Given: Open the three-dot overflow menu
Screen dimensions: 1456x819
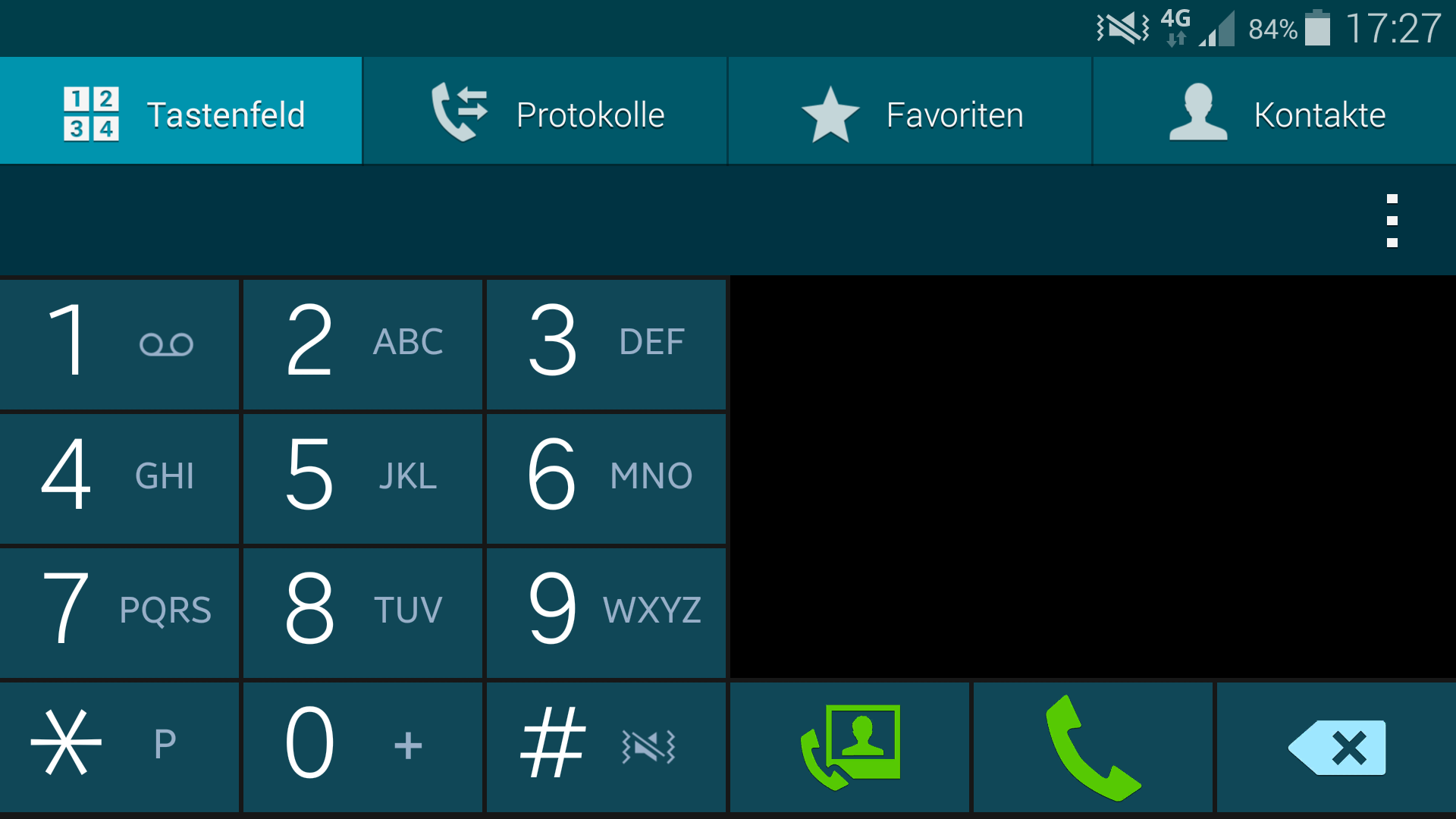Looking at the screenshot, I should (1392, 221).
